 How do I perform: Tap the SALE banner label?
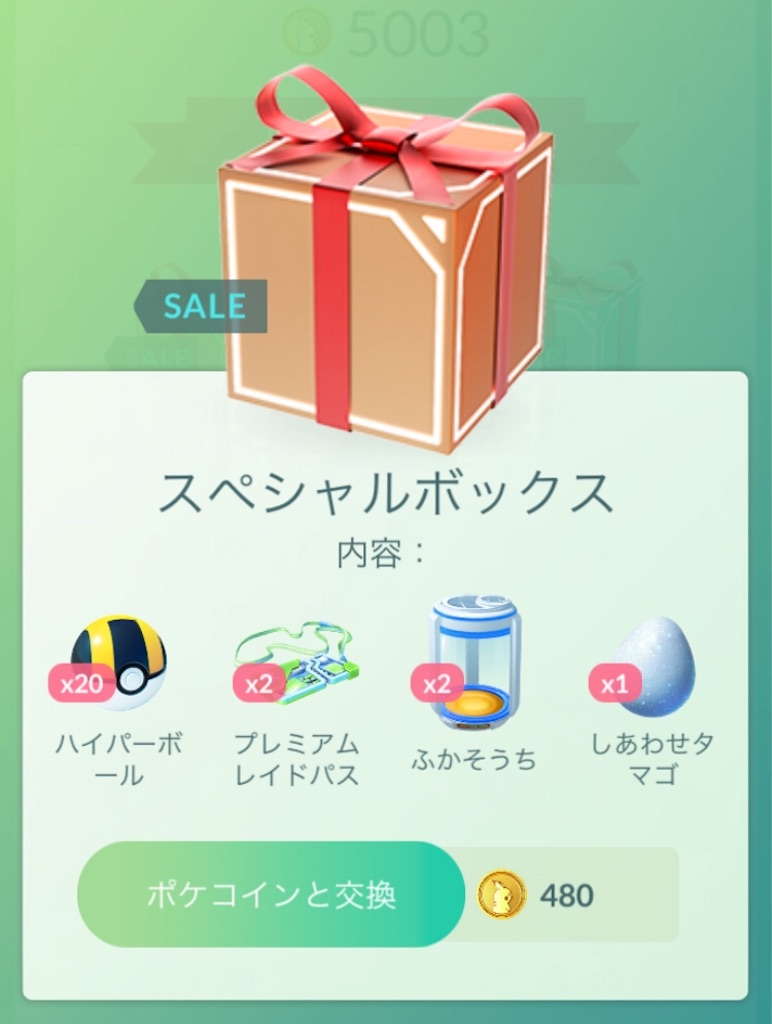click(x=197, y=305)
